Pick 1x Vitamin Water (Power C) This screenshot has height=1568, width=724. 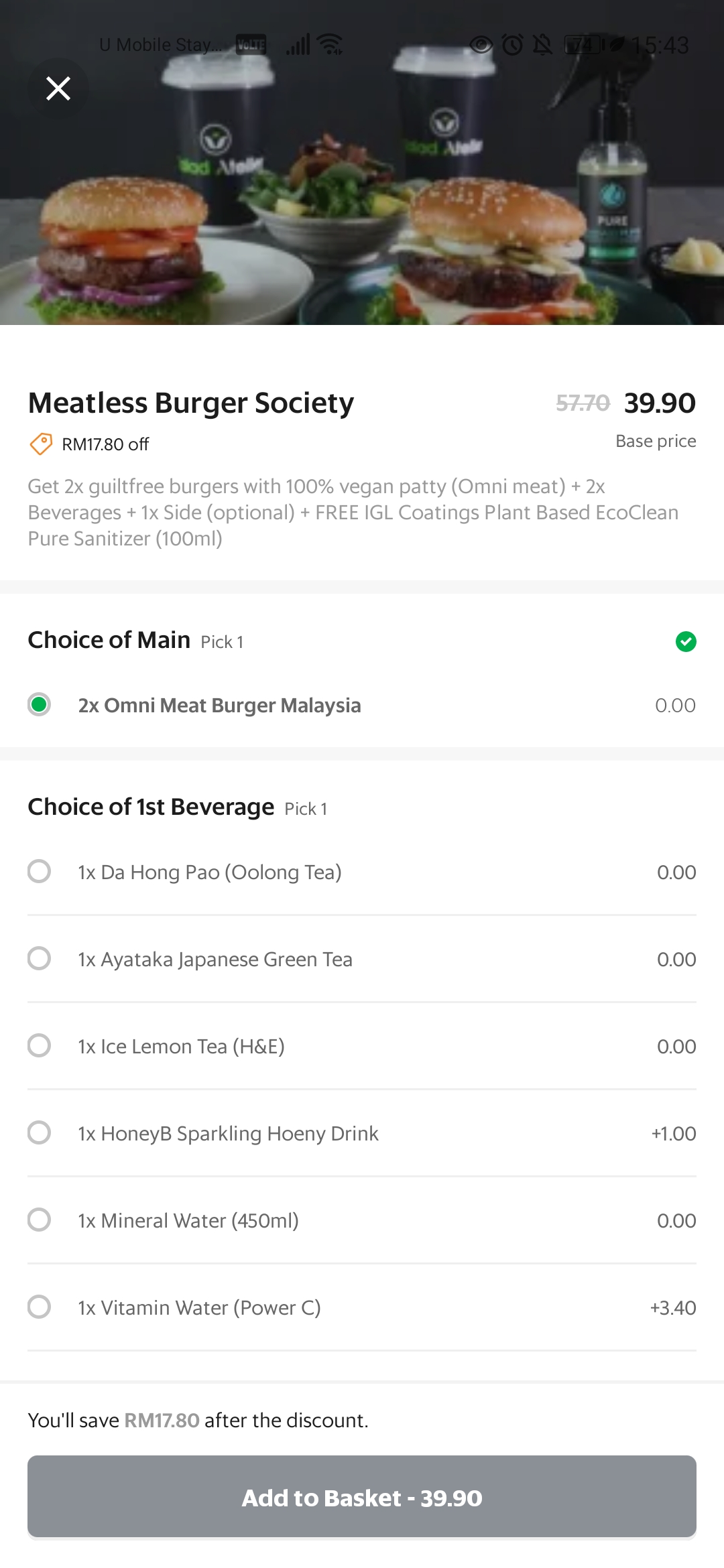click(362, 1307)
